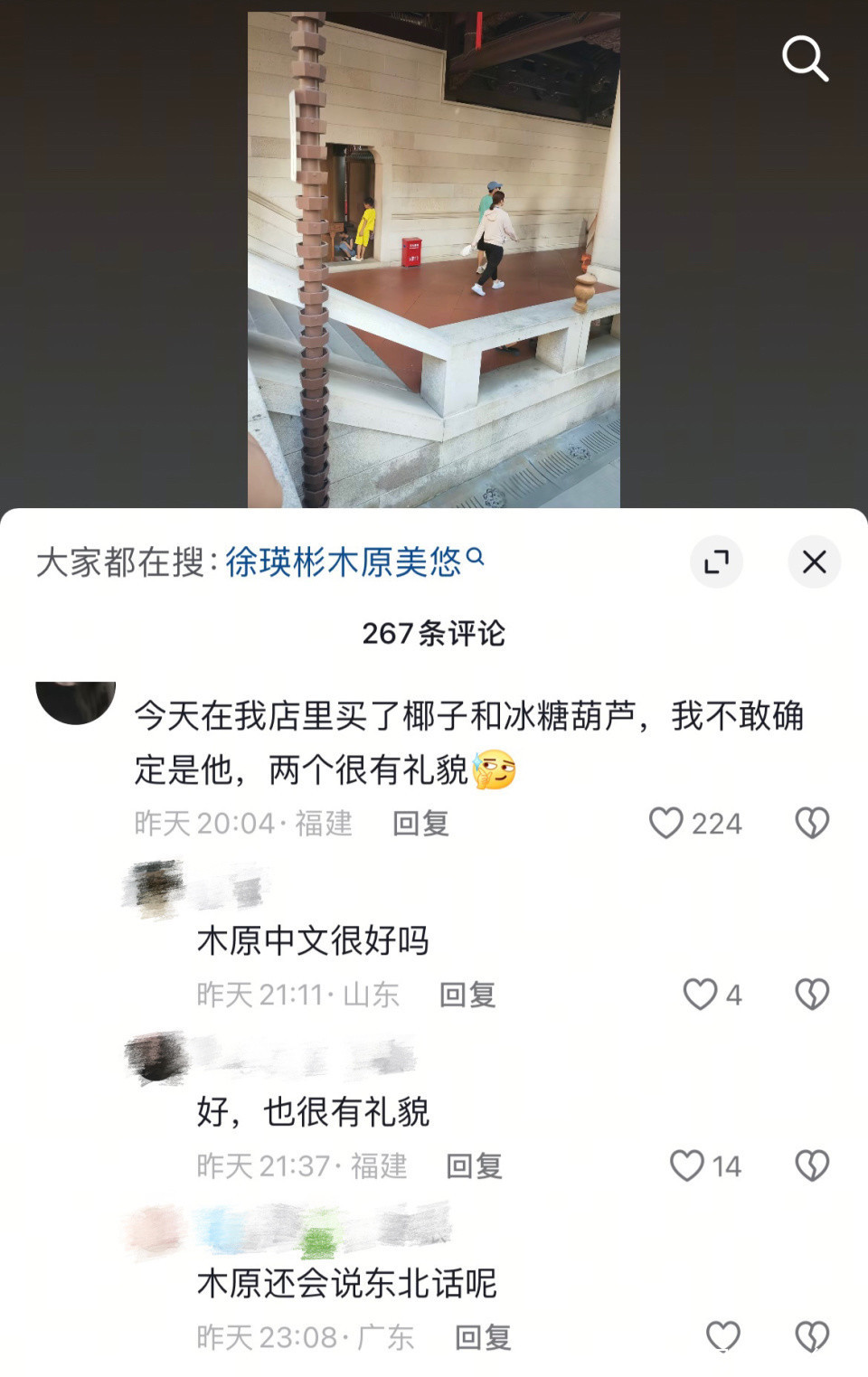Viewport: 868px width, 1377px height.
Task: Like the comment 木原中文很好吗
Action: [700, 995]
